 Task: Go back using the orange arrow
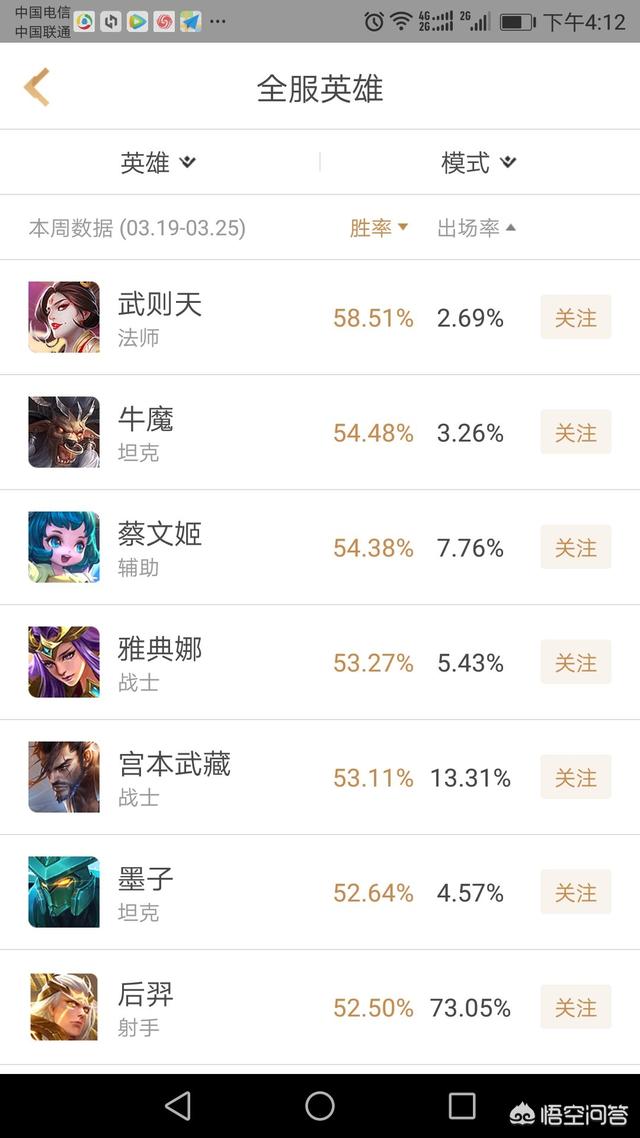36,87
